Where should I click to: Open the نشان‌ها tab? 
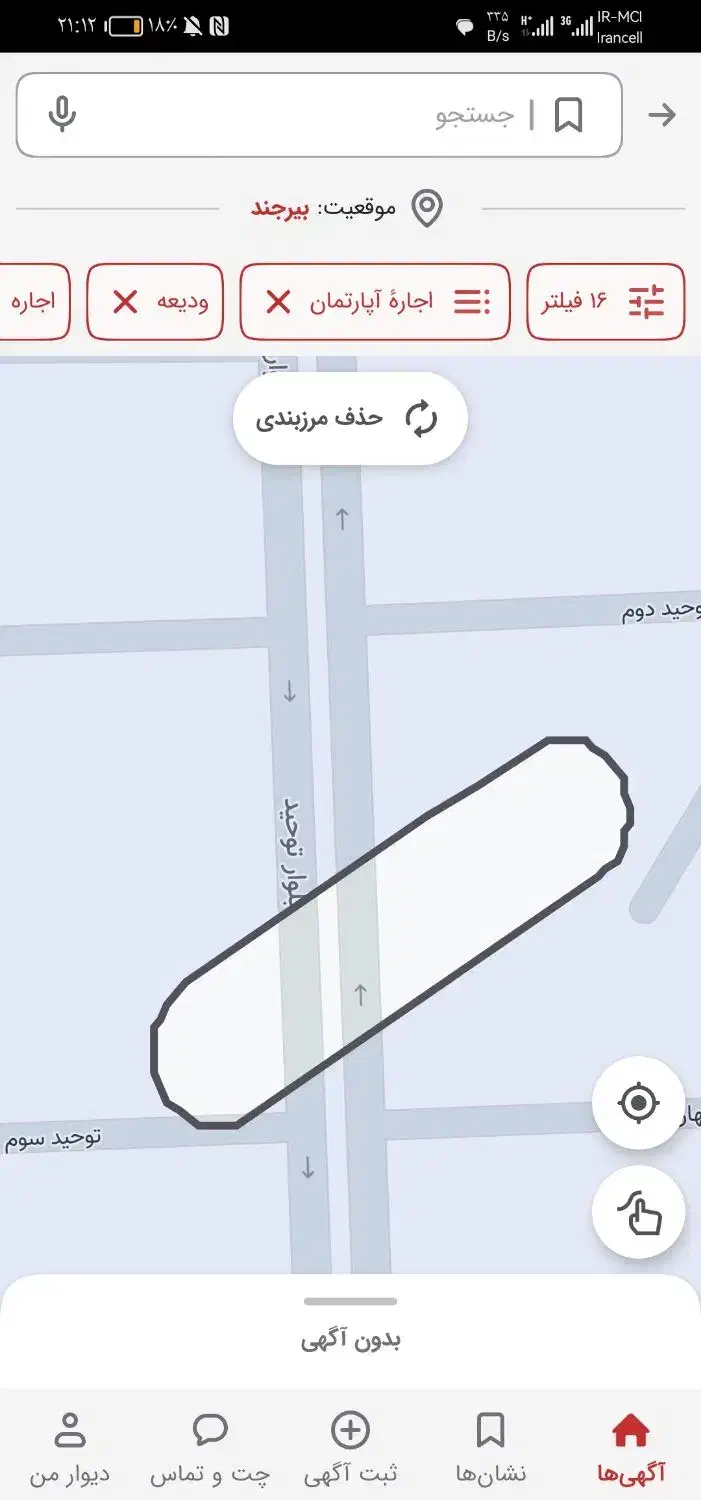[490, 1447]
